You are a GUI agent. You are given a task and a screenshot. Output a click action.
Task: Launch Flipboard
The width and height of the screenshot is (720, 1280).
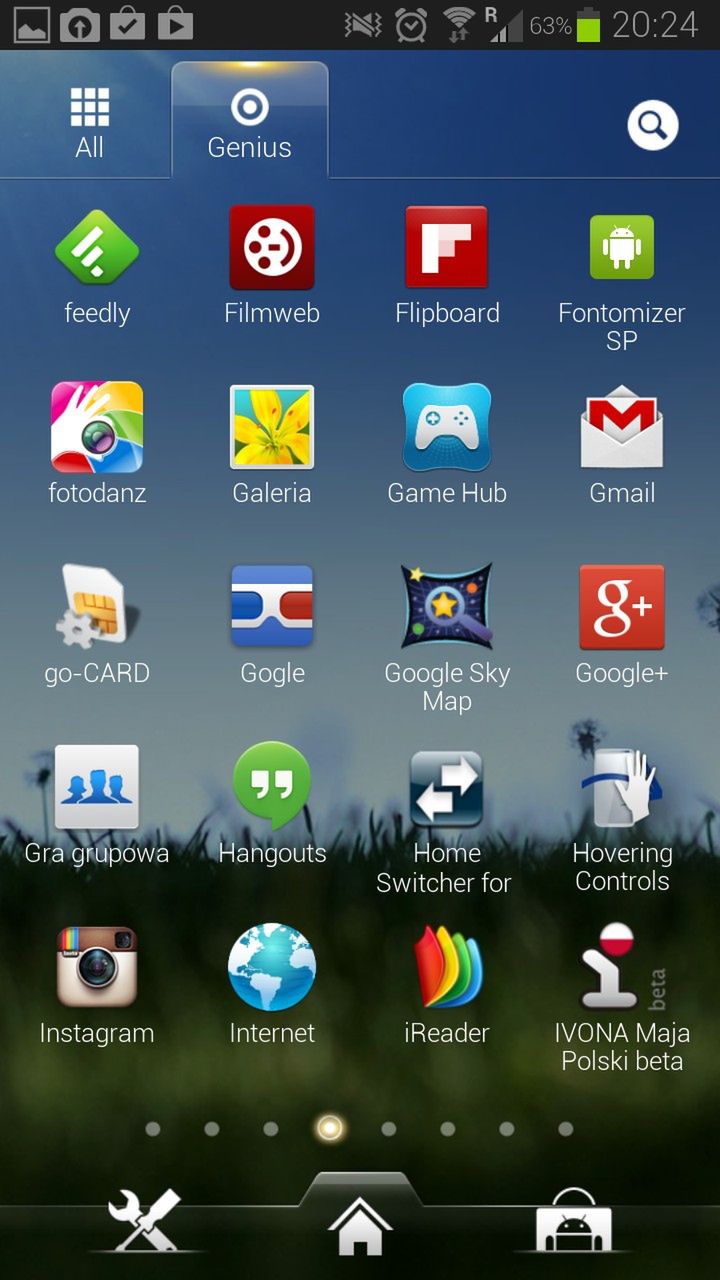pyautogui.click(x=447, y=248)
